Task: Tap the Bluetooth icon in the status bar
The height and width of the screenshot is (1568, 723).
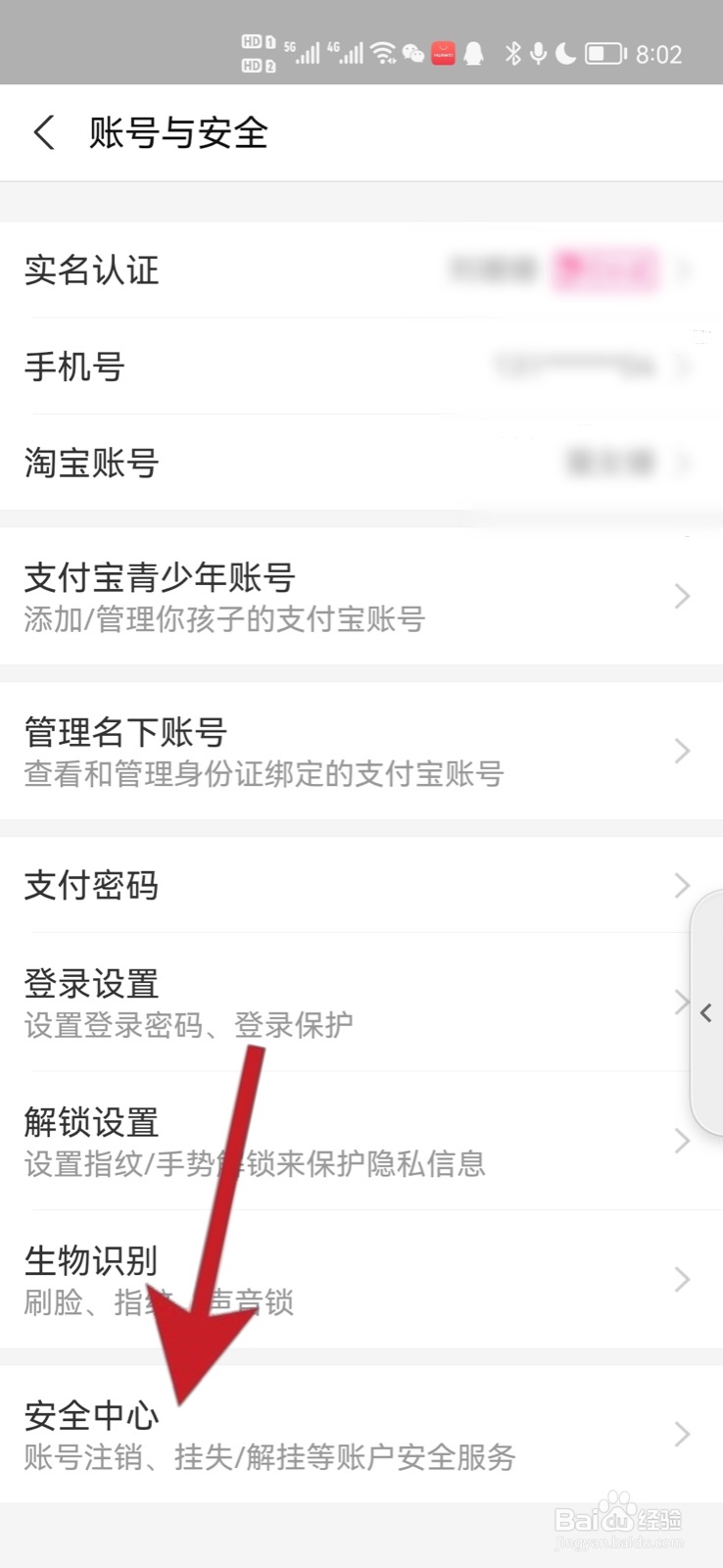Action: (x=511, y=54)
